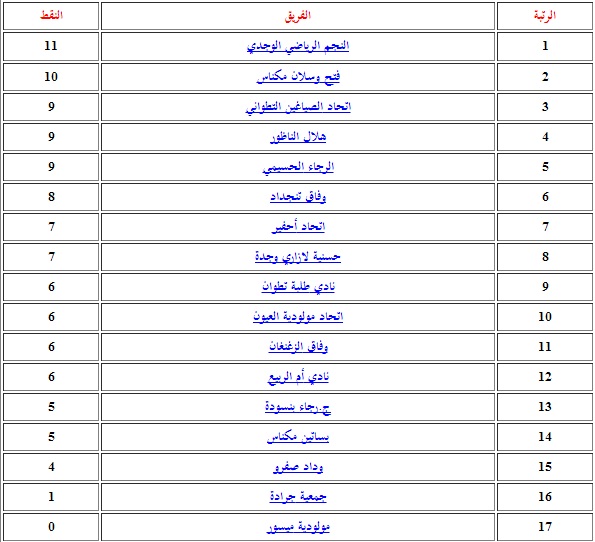Viewport: 595px width, 542px height.
Task: Select the الرجاء الحسيمي link
Action: pyautogui.click(x=298, y=167)
